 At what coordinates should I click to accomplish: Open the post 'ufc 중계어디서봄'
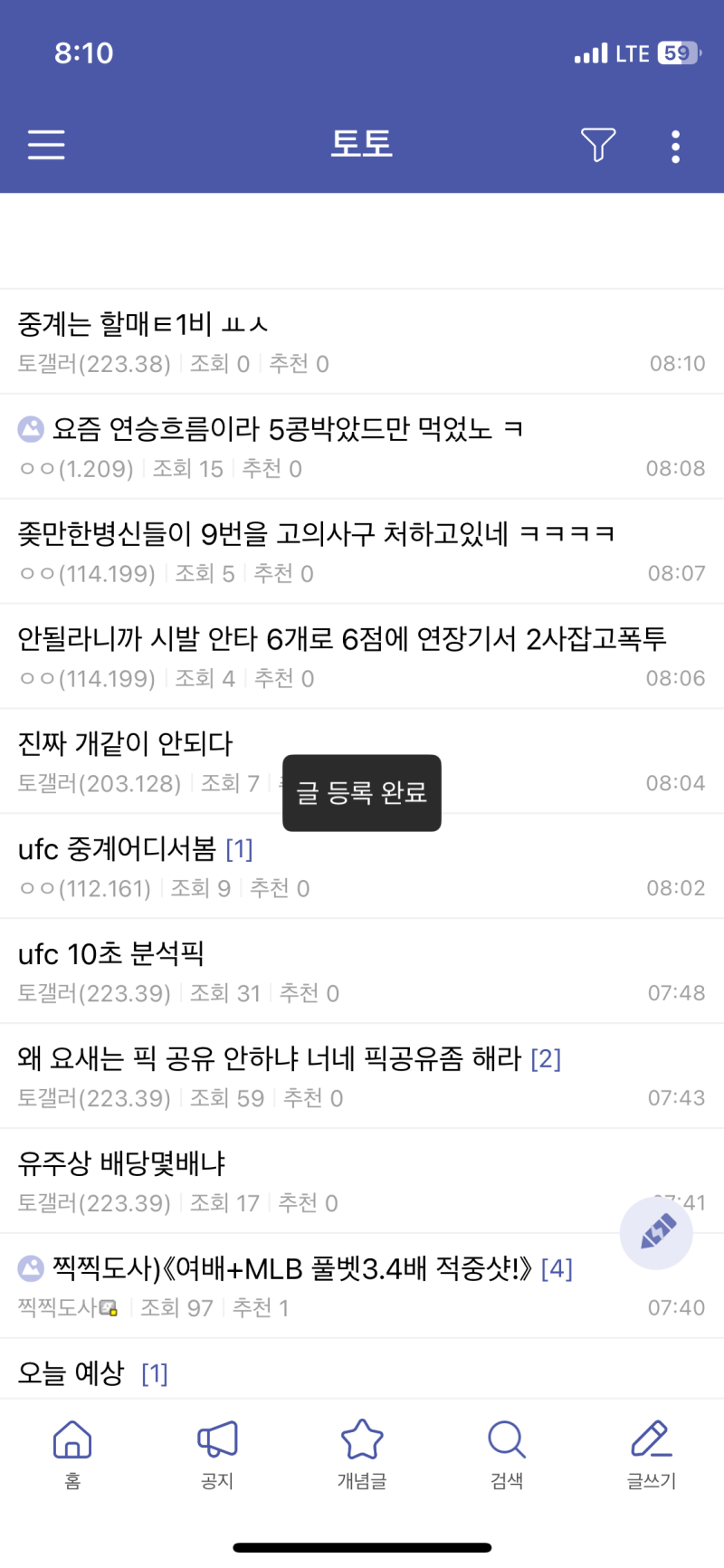(118, 849)
